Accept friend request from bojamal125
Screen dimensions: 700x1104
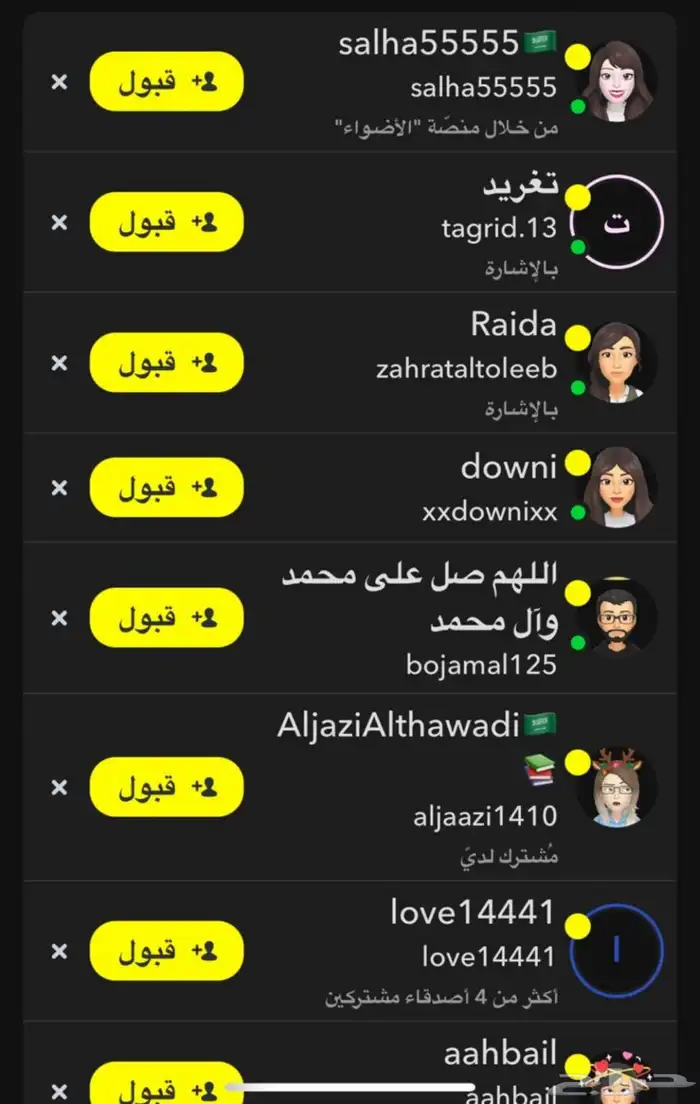[167, 617]
